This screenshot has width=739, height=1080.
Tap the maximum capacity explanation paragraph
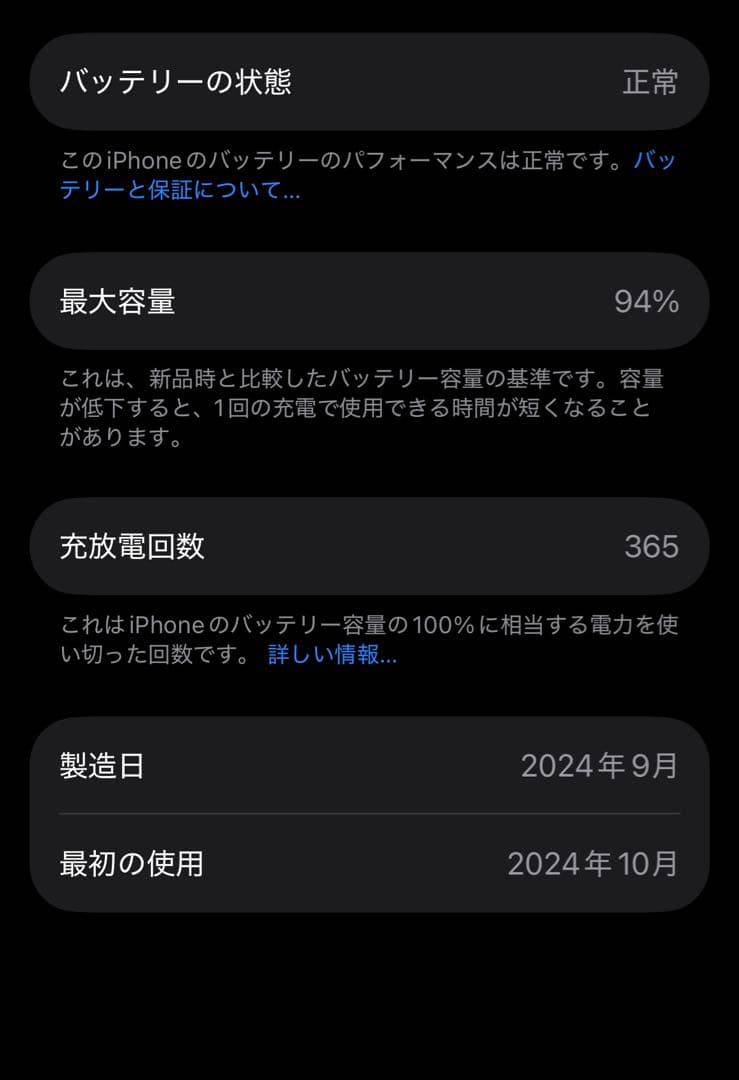[x=369, y=407]
